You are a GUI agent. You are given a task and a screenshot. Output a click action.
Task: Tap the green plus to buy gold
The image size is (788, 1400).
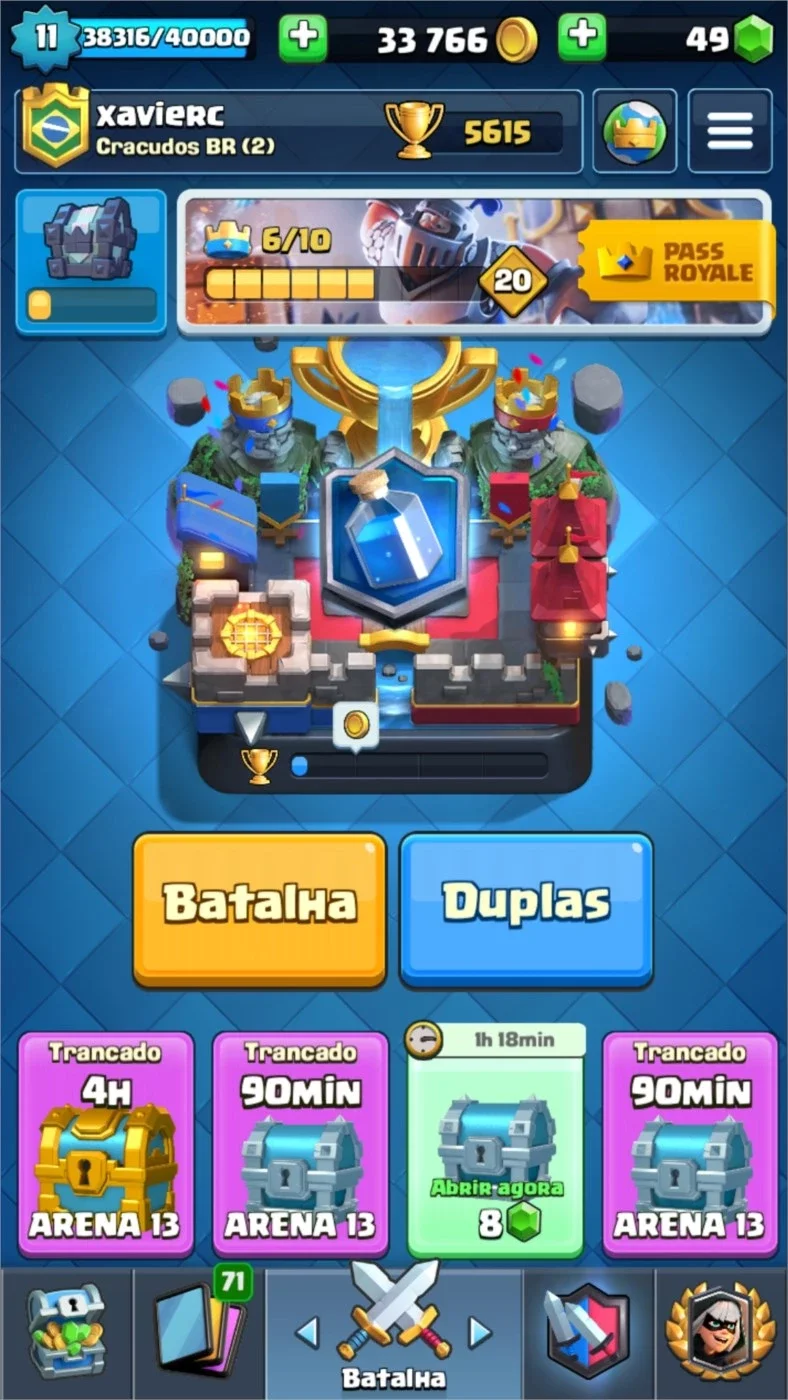click(x=303, y=38)
